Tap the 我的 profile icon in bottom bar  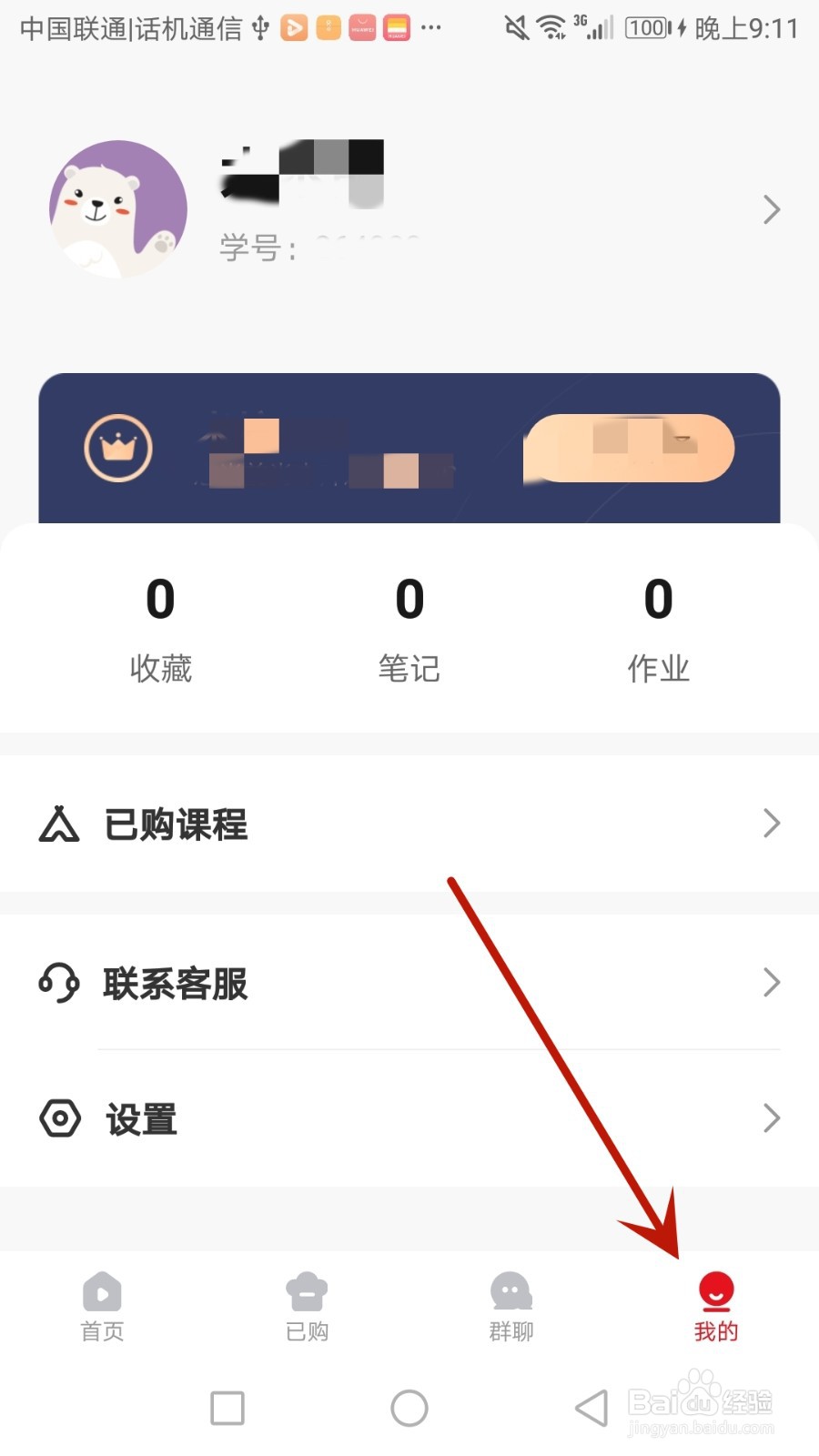click(x=715, y=1290)
